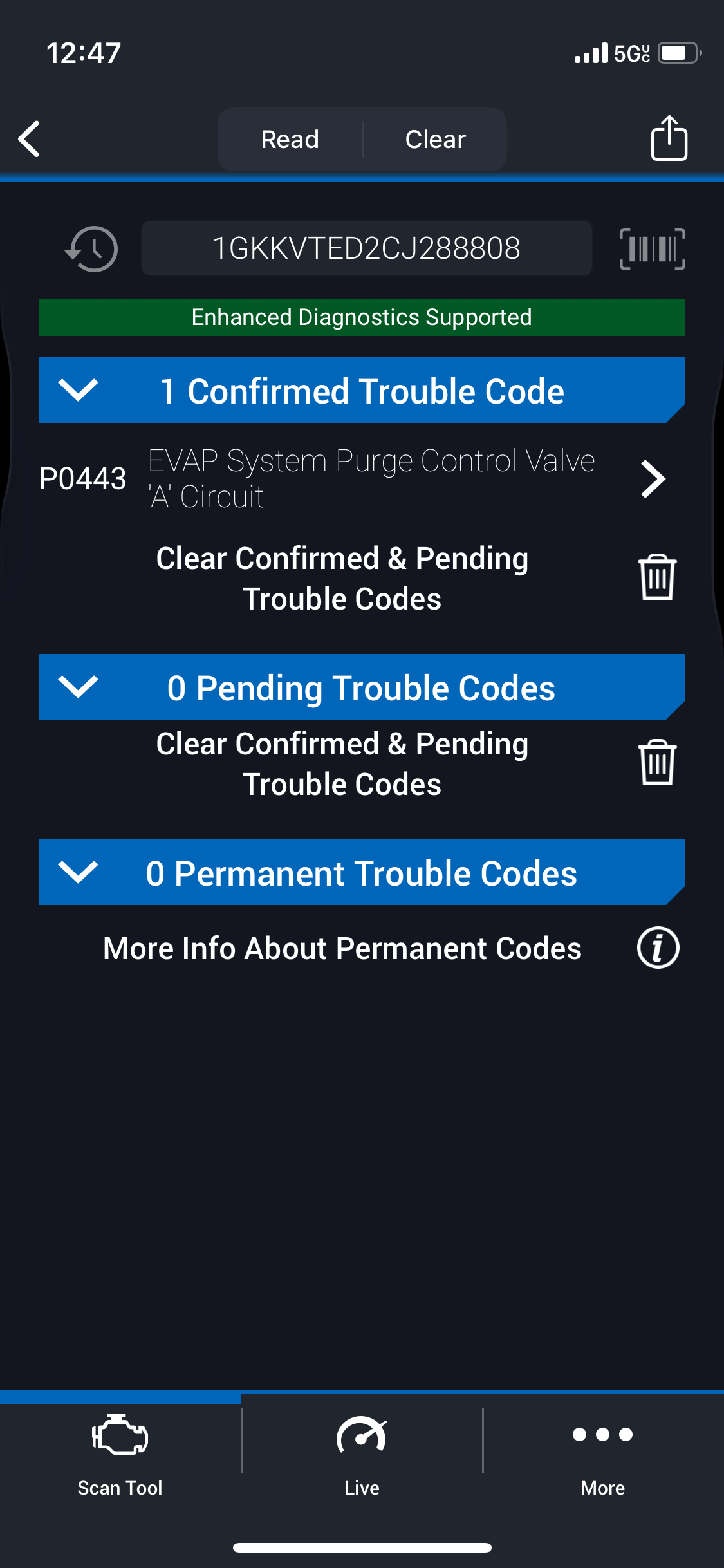Tap trash icon under the Confirmed Trouble Code section
This screenshot has height=1568, width=724.
tap(656, 577)
